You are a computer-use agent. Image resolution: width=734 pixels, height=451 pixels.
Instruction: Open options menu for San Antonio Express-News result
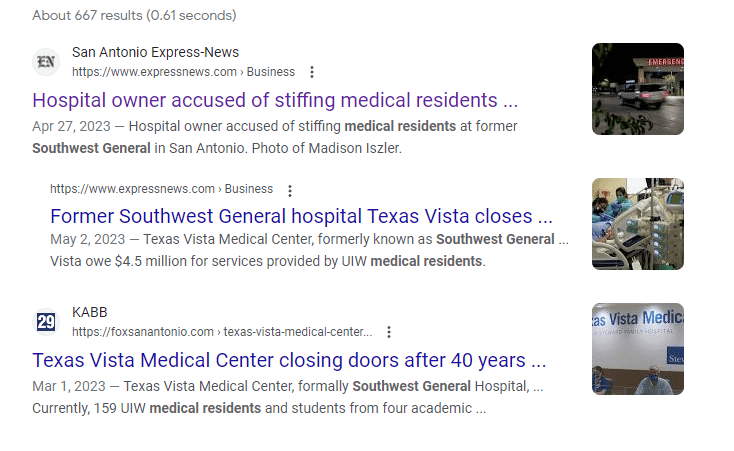click(x=312, y=72)
